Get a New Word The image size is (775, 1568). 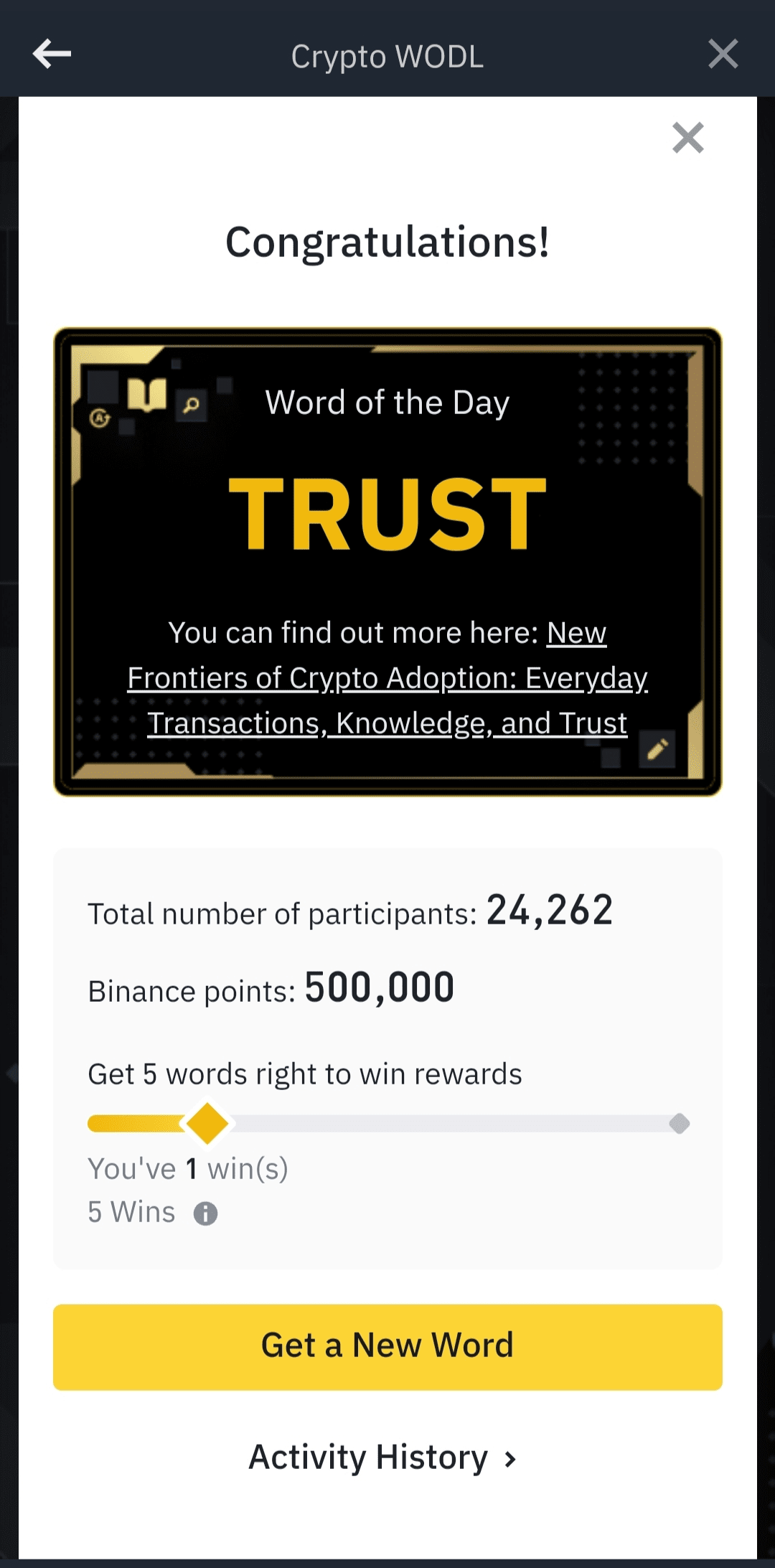[387, 1346]
